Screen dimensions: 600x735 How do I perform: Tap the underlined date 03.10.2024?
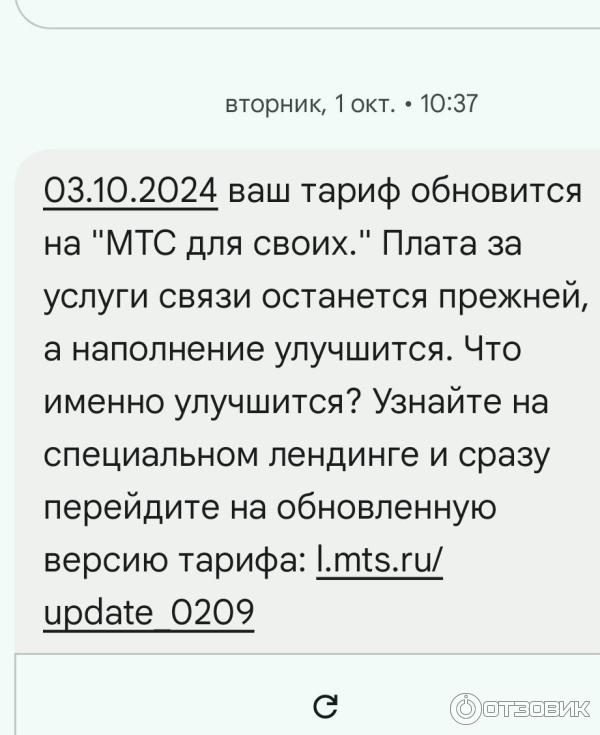[131, 190]
